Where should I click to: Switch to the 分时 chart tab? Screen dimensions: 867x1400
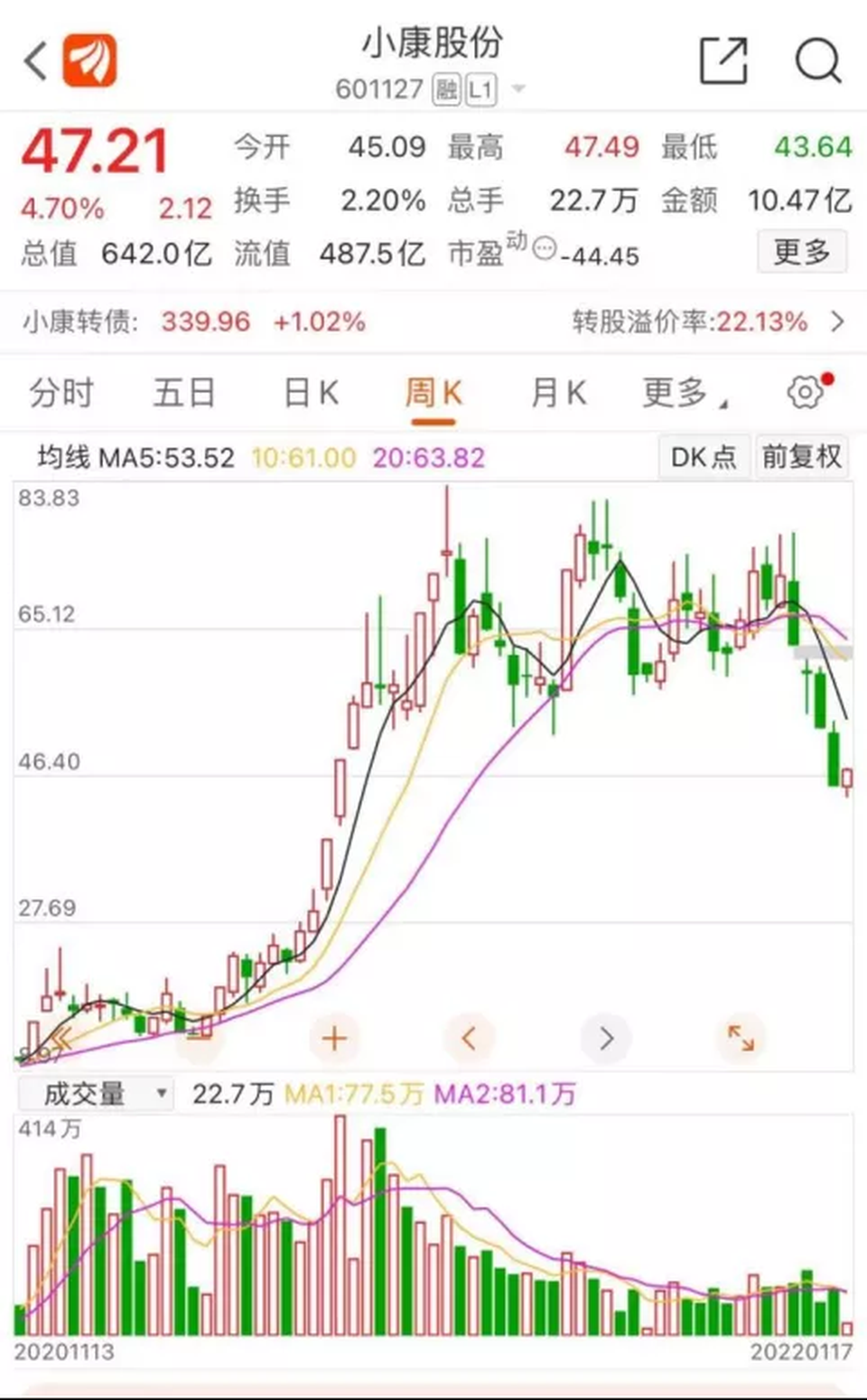(x=61, y=393)
